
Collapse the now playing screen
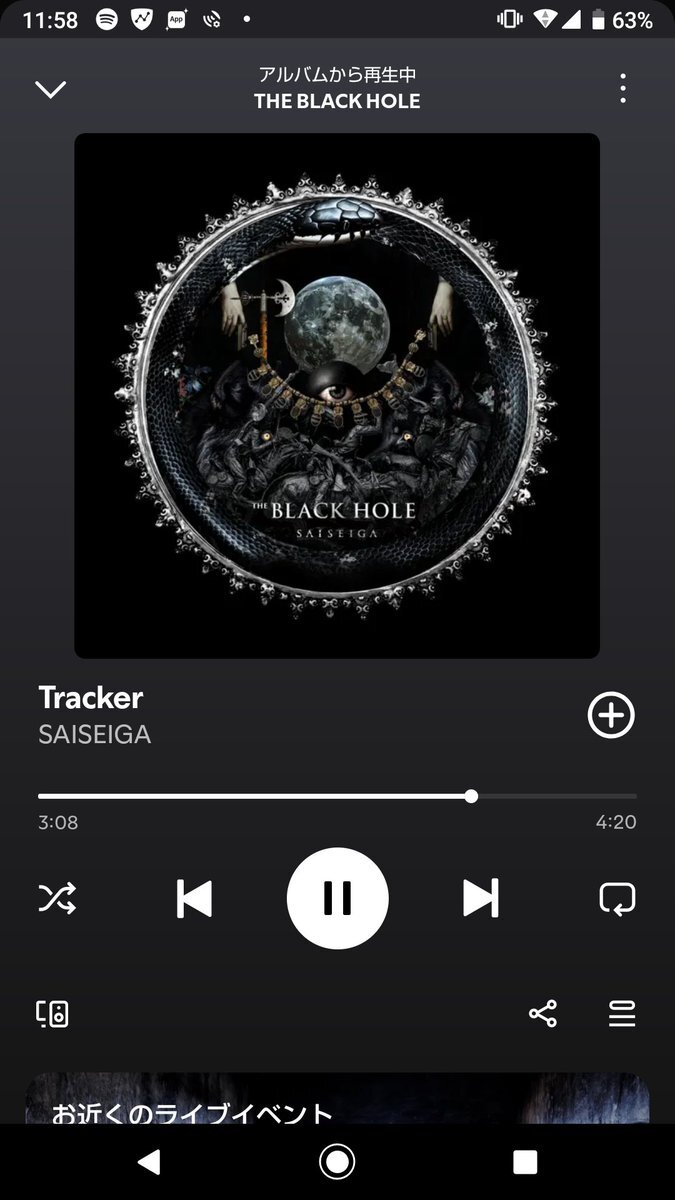50,89
